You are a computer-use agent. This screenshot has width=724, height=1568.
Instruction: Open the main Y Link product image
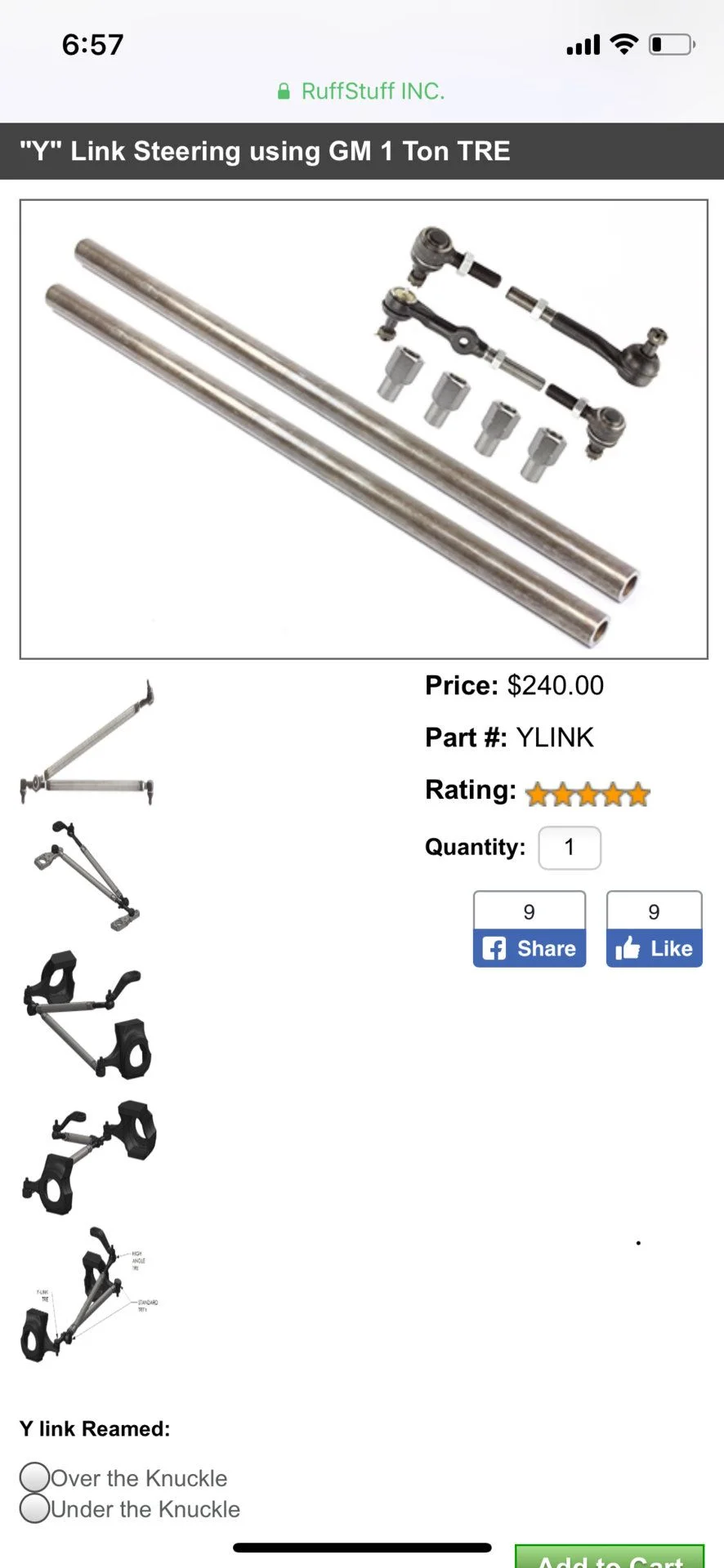(x=363, y=429)
